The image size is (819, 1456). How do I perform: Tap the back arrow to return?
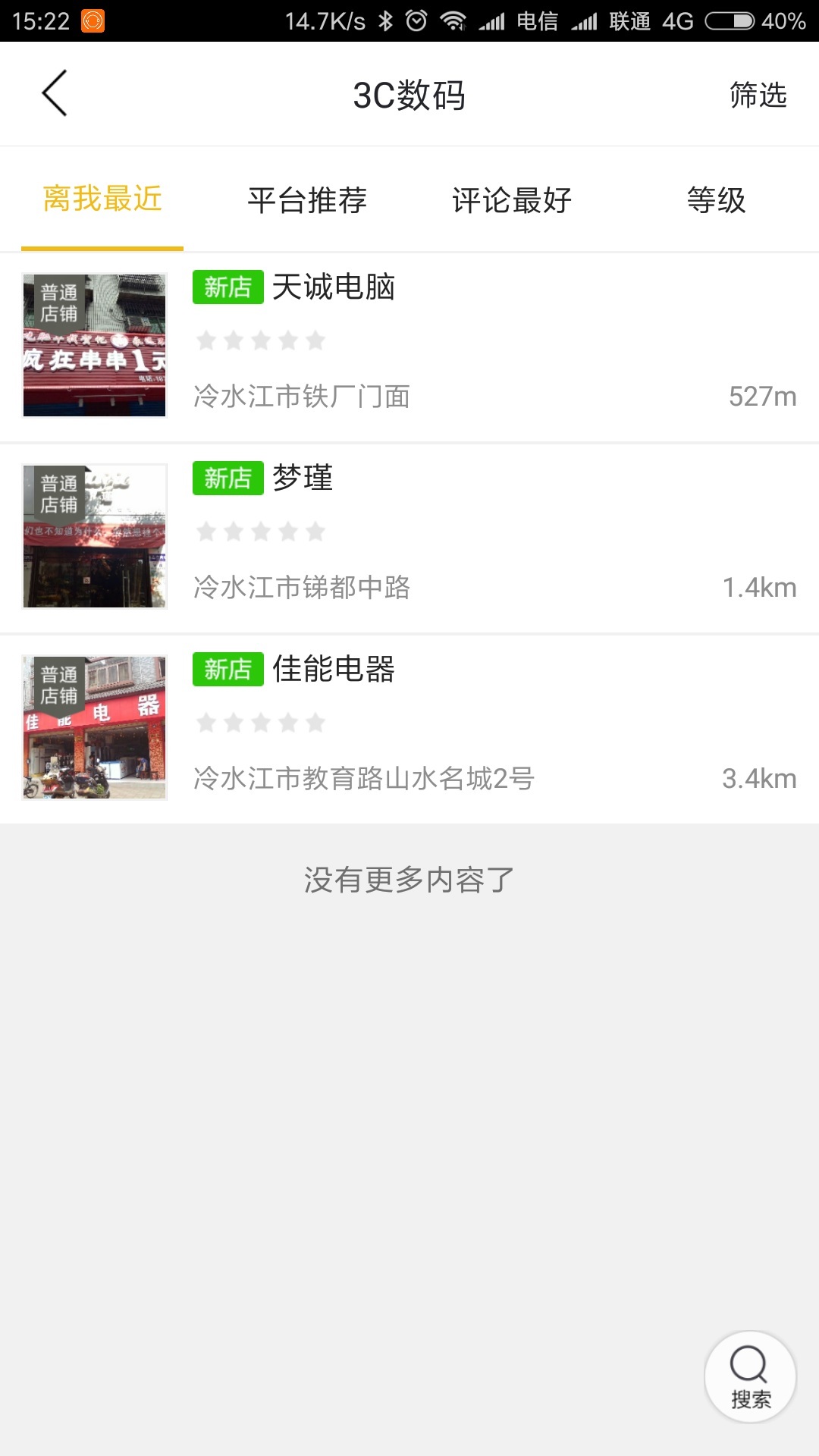coord(55,93)
